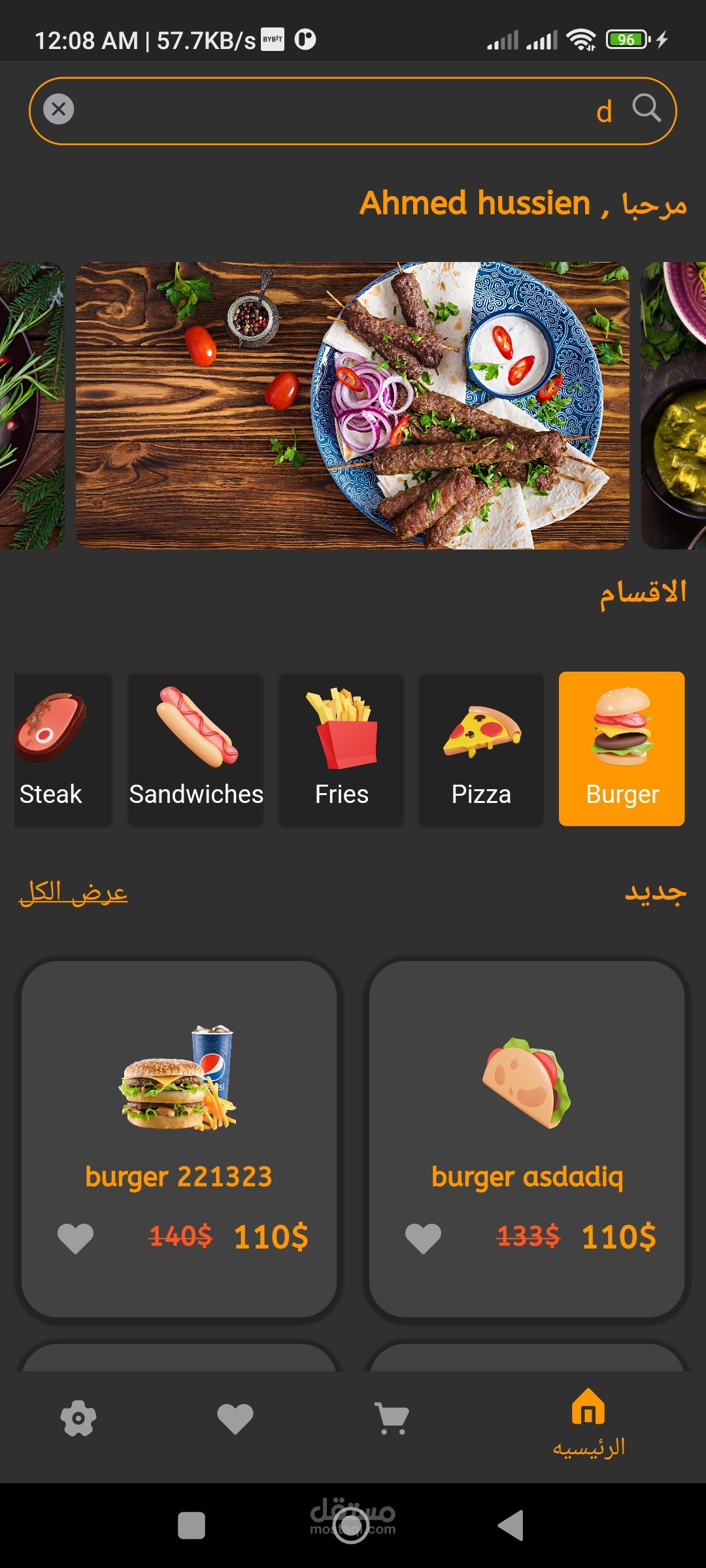
Task: Focus the search input field
Action: click(340, 110)
